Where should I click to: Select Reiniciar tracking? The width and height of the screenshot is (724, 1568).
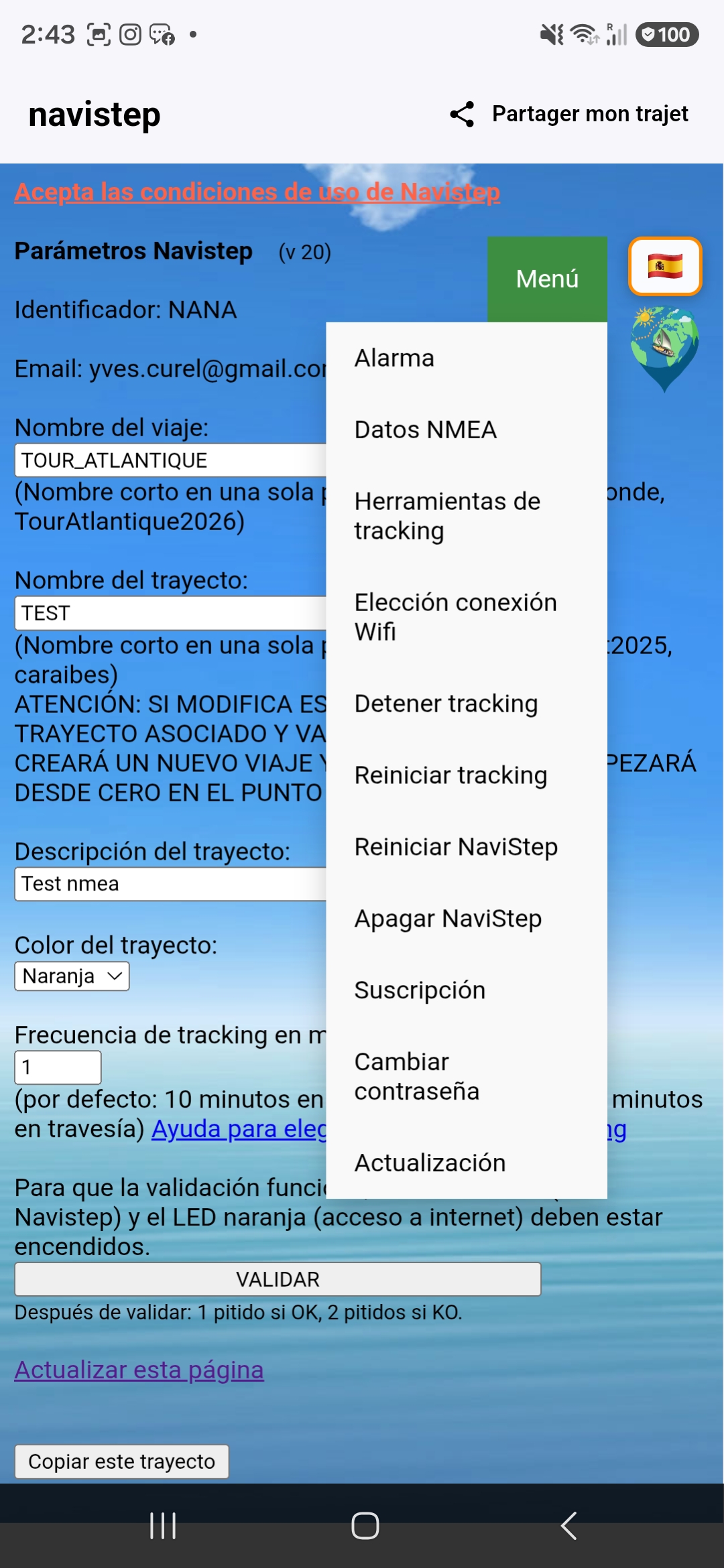[x=467, y=775]
